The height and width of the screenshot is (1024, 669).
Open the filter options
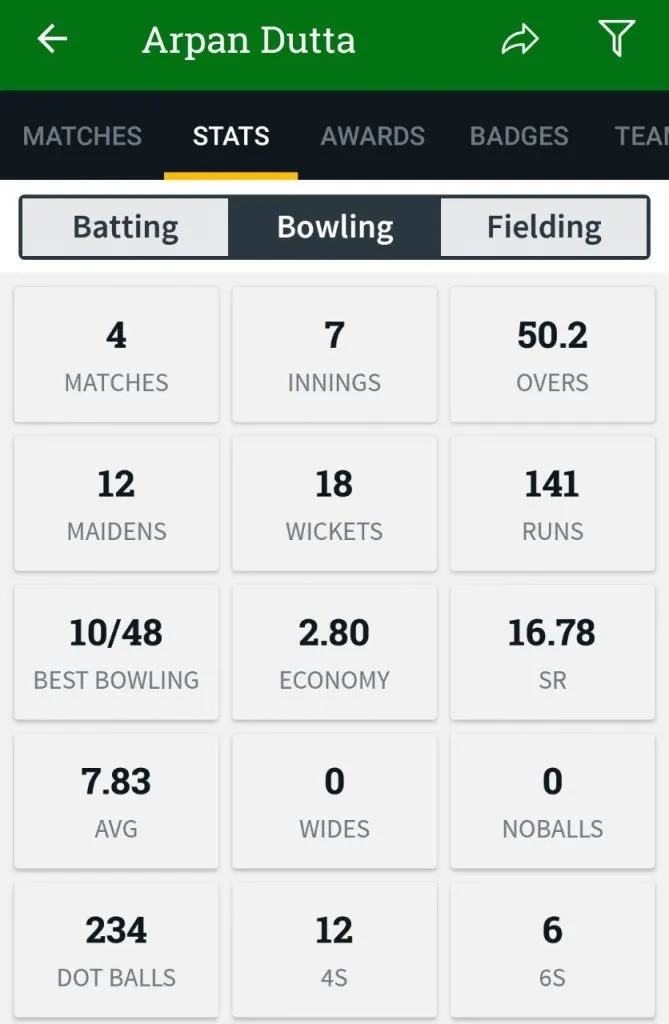pos(617,40)
